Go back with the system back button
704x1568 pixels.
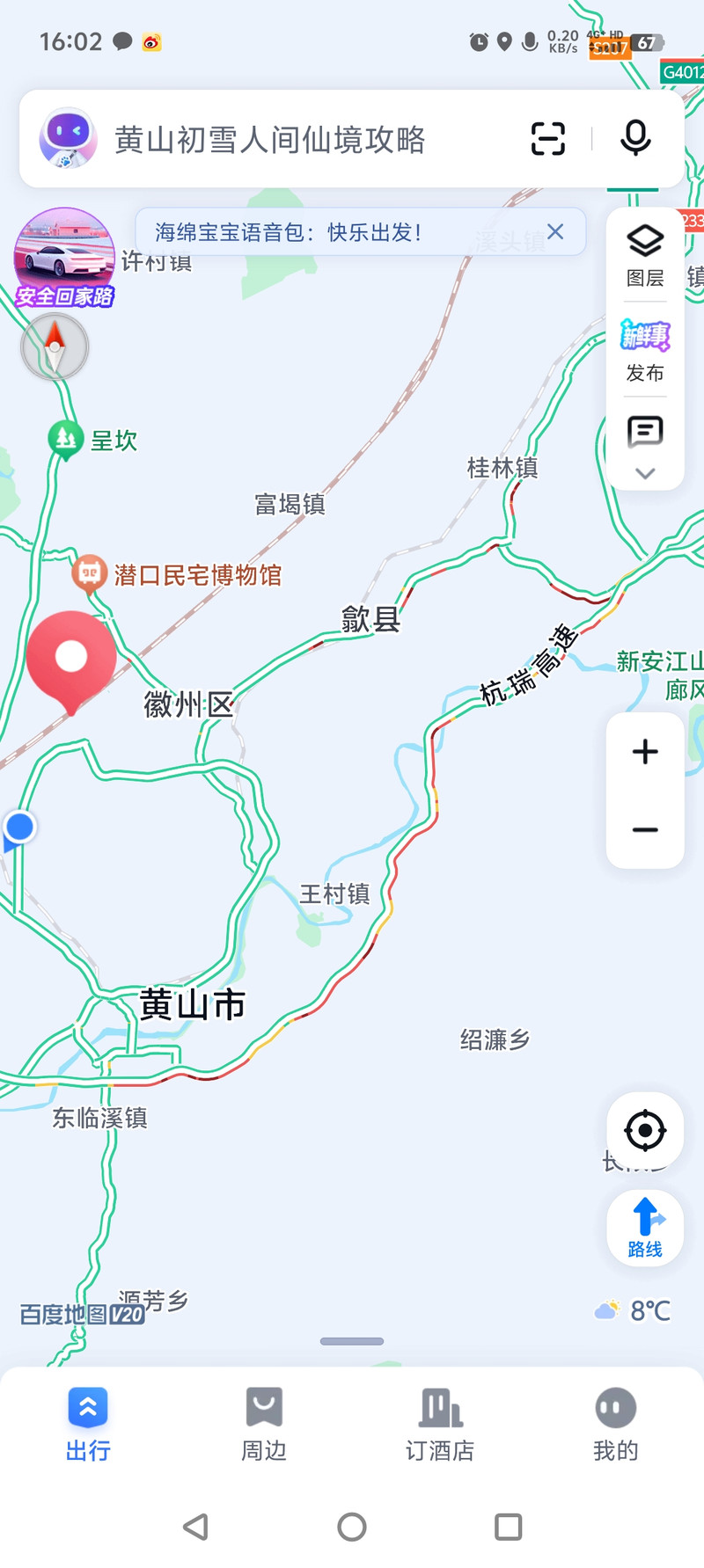tap(195, 1527)
